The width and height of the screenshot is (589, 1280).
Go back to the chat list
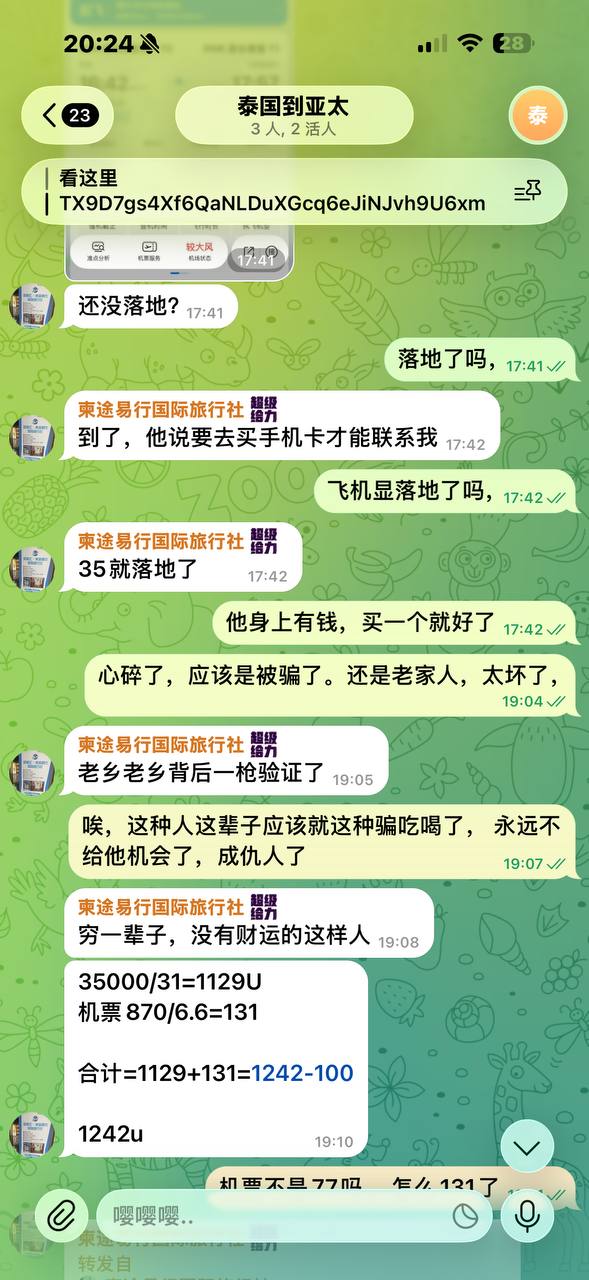pos(67,115)
